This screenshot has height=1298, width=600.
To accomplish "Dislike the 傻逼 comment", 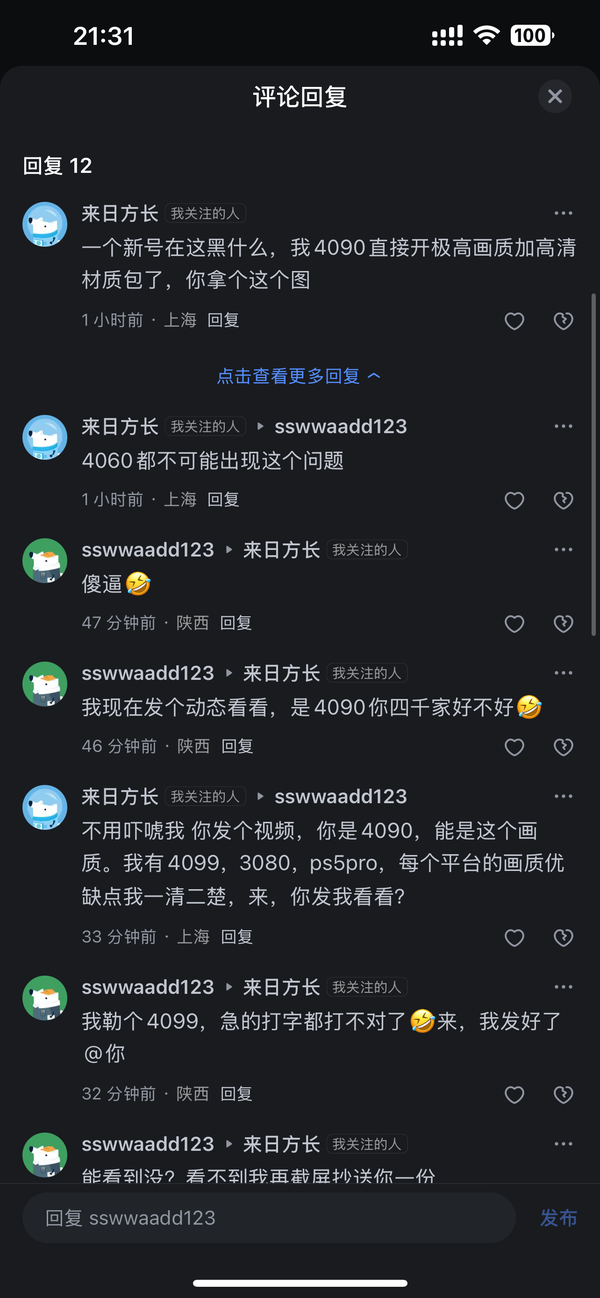I will [x=563, y=623].
